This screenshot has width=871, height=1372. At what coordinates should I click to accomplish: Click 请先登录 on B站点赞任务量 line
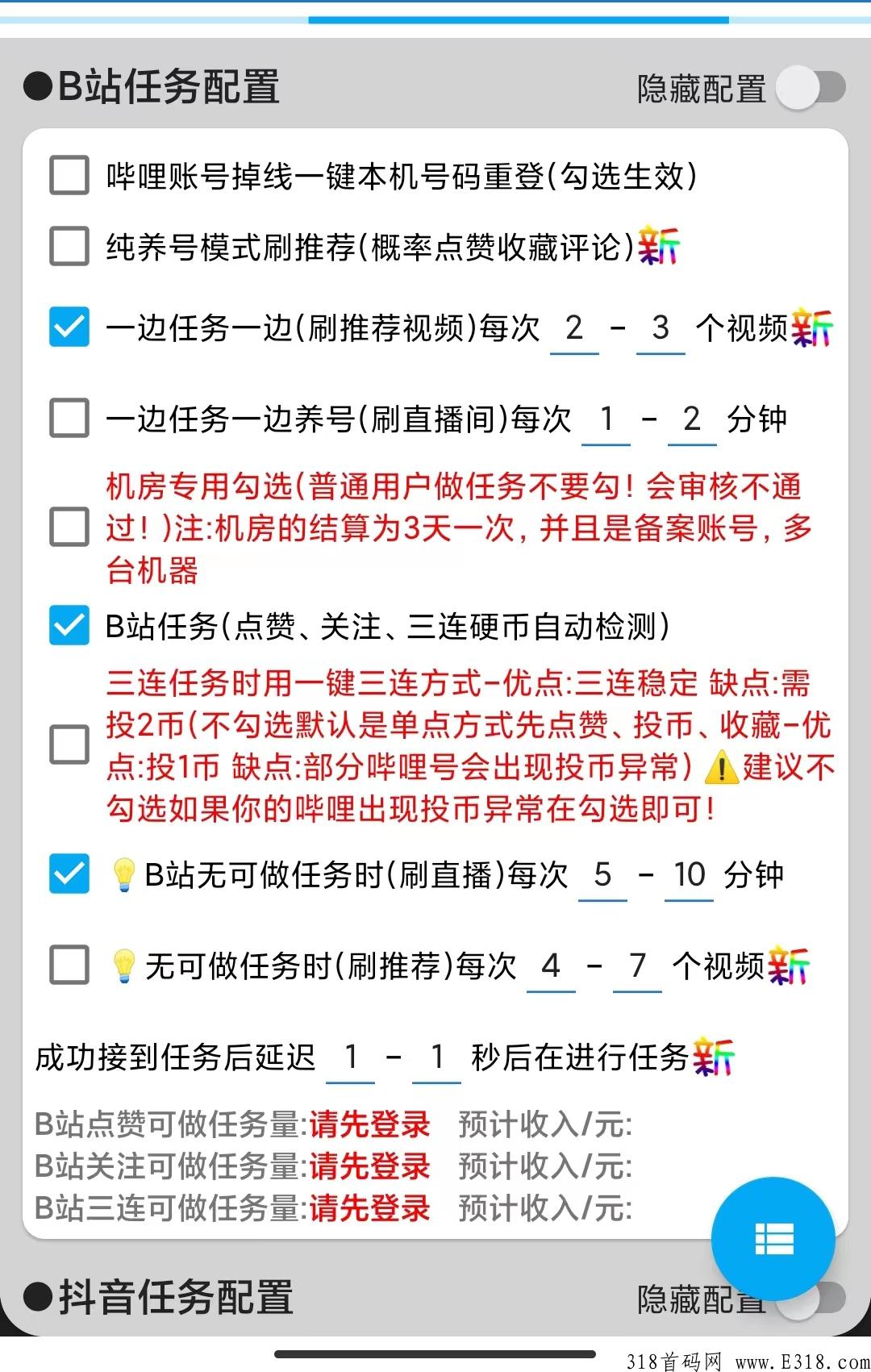click(369, 1124)
